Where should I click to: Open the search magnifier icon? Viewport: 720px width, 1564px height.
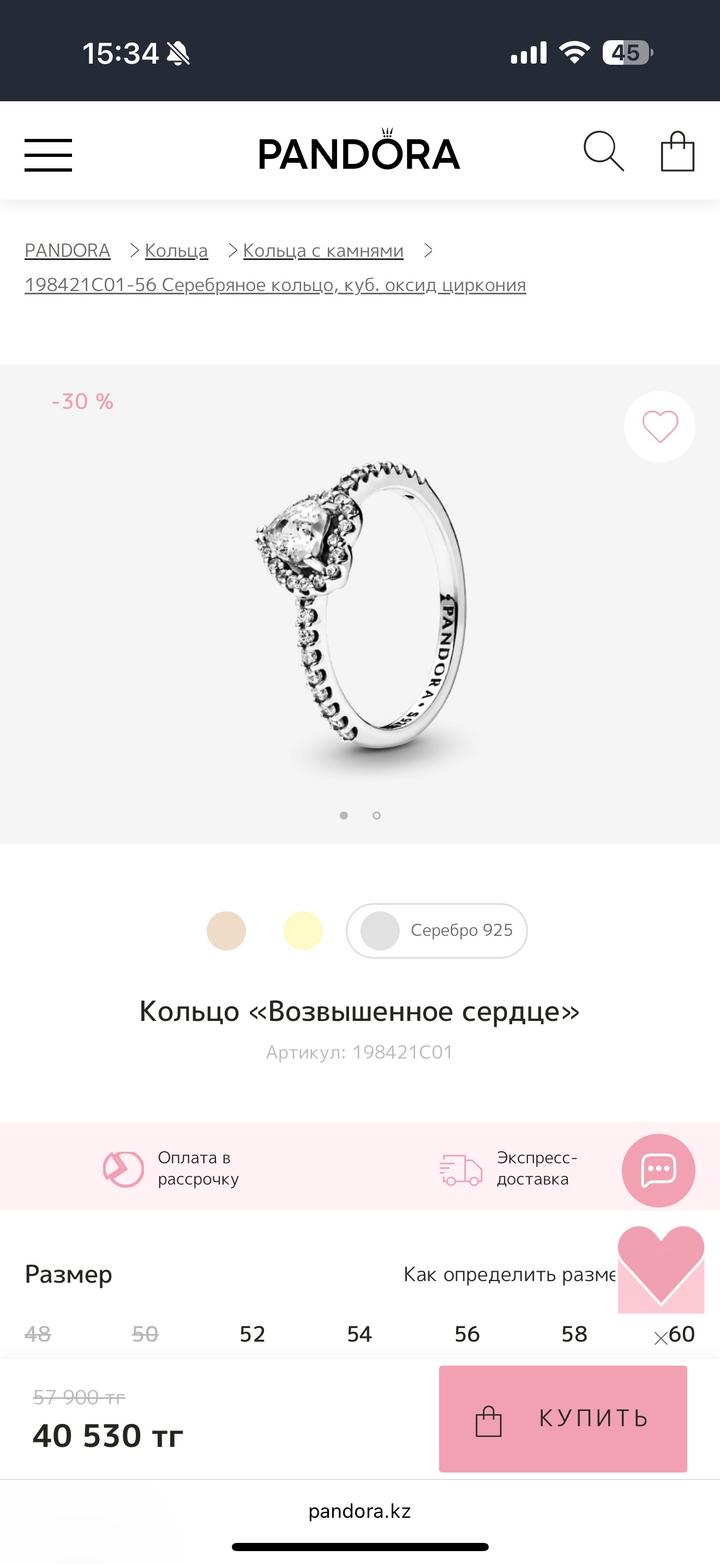(603, 153)
